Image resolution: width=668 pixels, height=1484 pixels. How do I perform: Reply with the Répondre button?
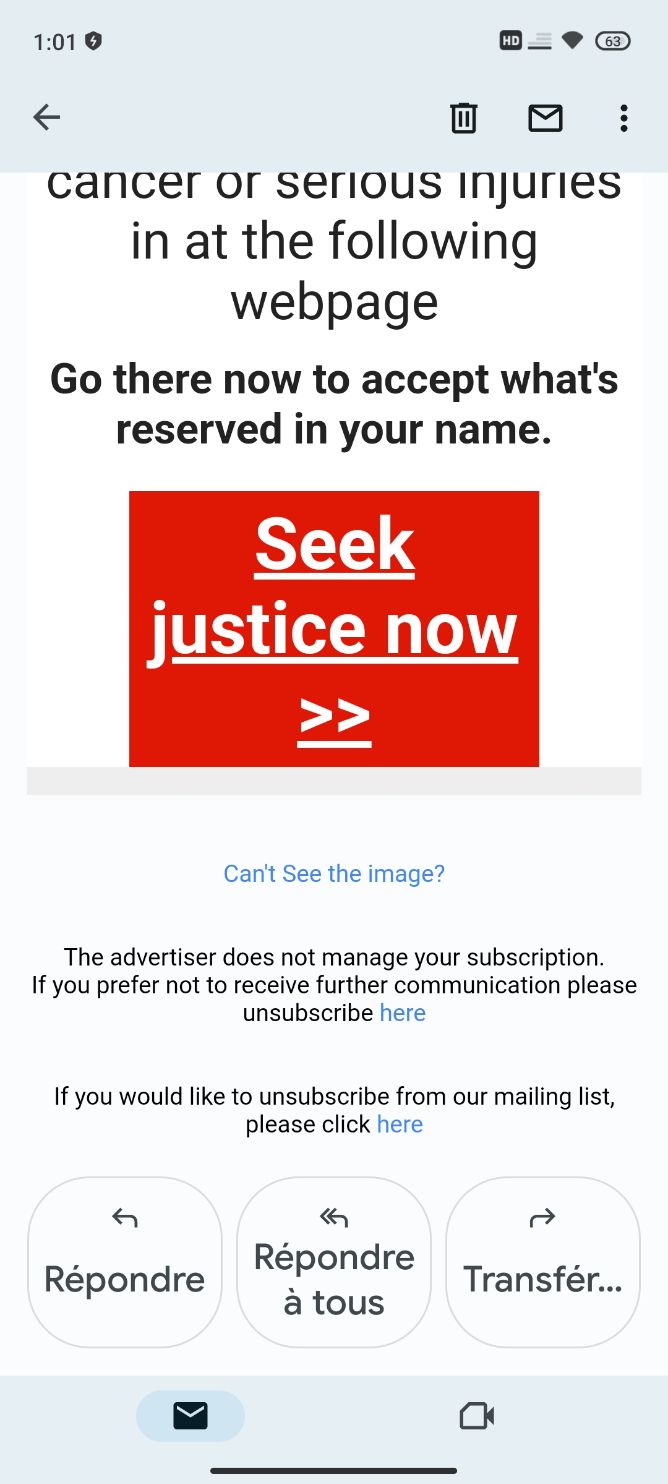point(124,1262)
